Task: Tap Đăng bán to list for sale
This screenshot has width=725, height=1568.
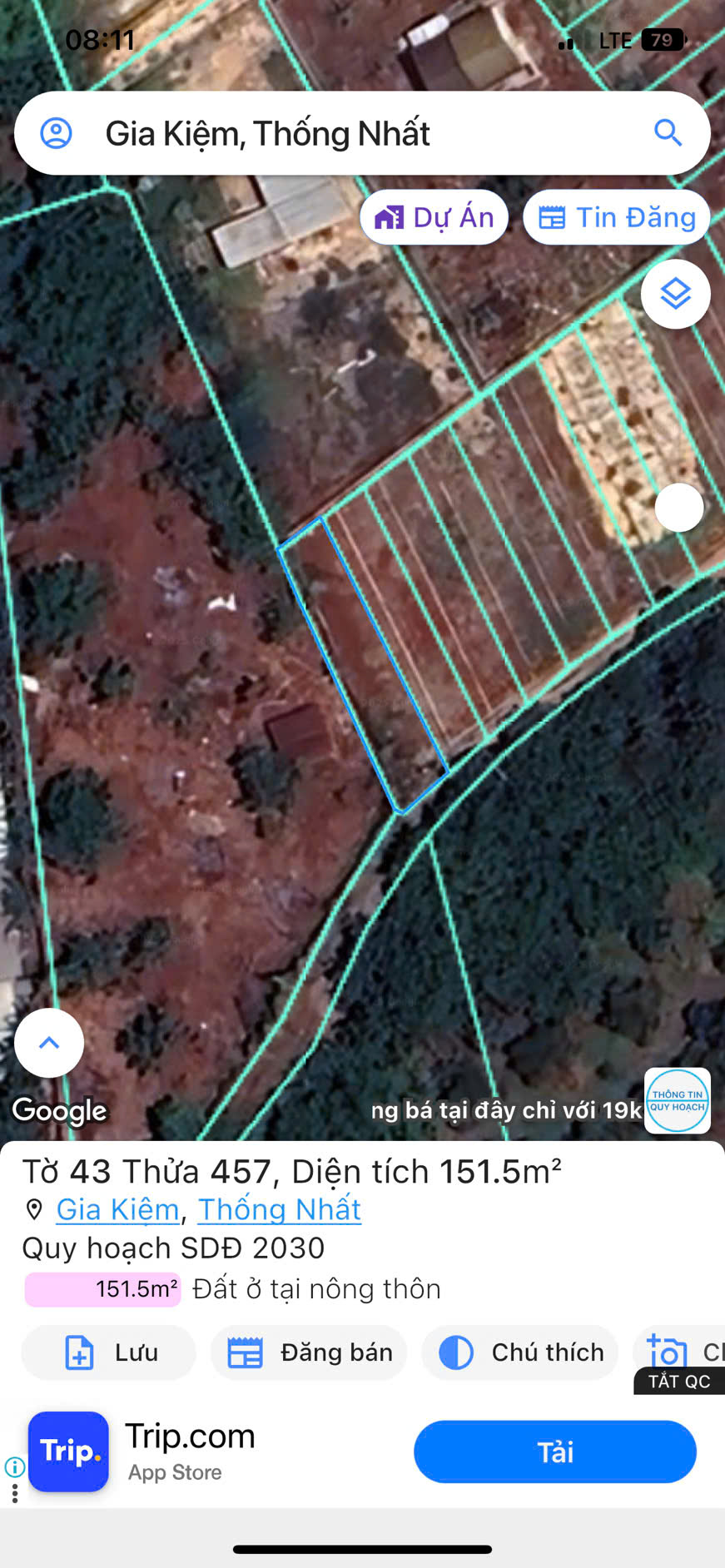Action: tap(309, 1352)
